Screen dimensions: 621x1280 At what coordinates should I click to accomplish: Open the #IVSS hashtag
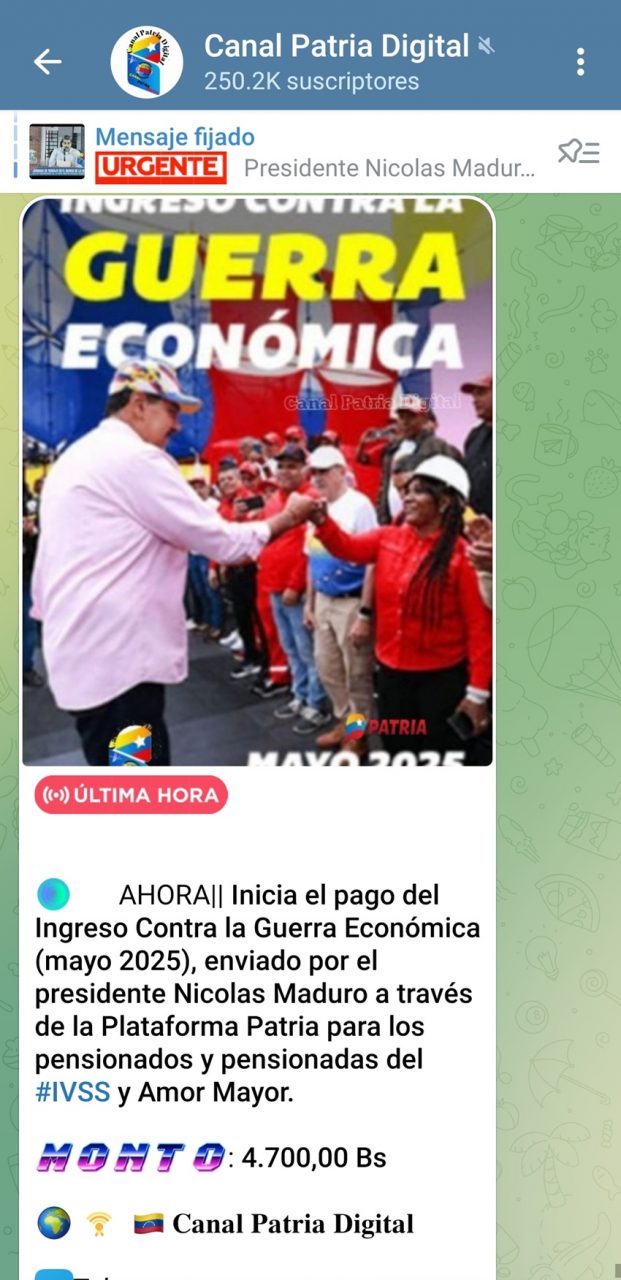point(72,1093)
